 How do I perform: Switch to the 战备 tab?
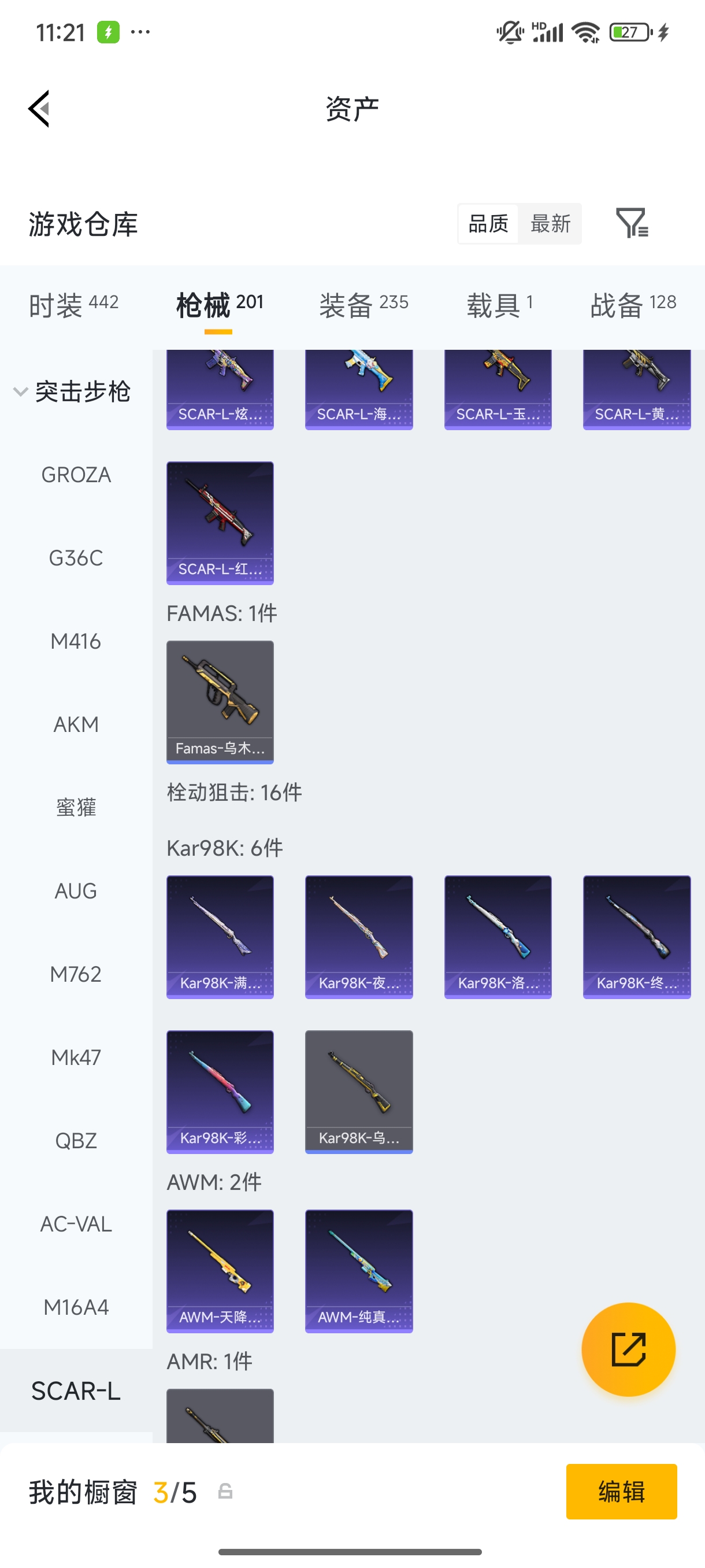[x=633, y=304]
